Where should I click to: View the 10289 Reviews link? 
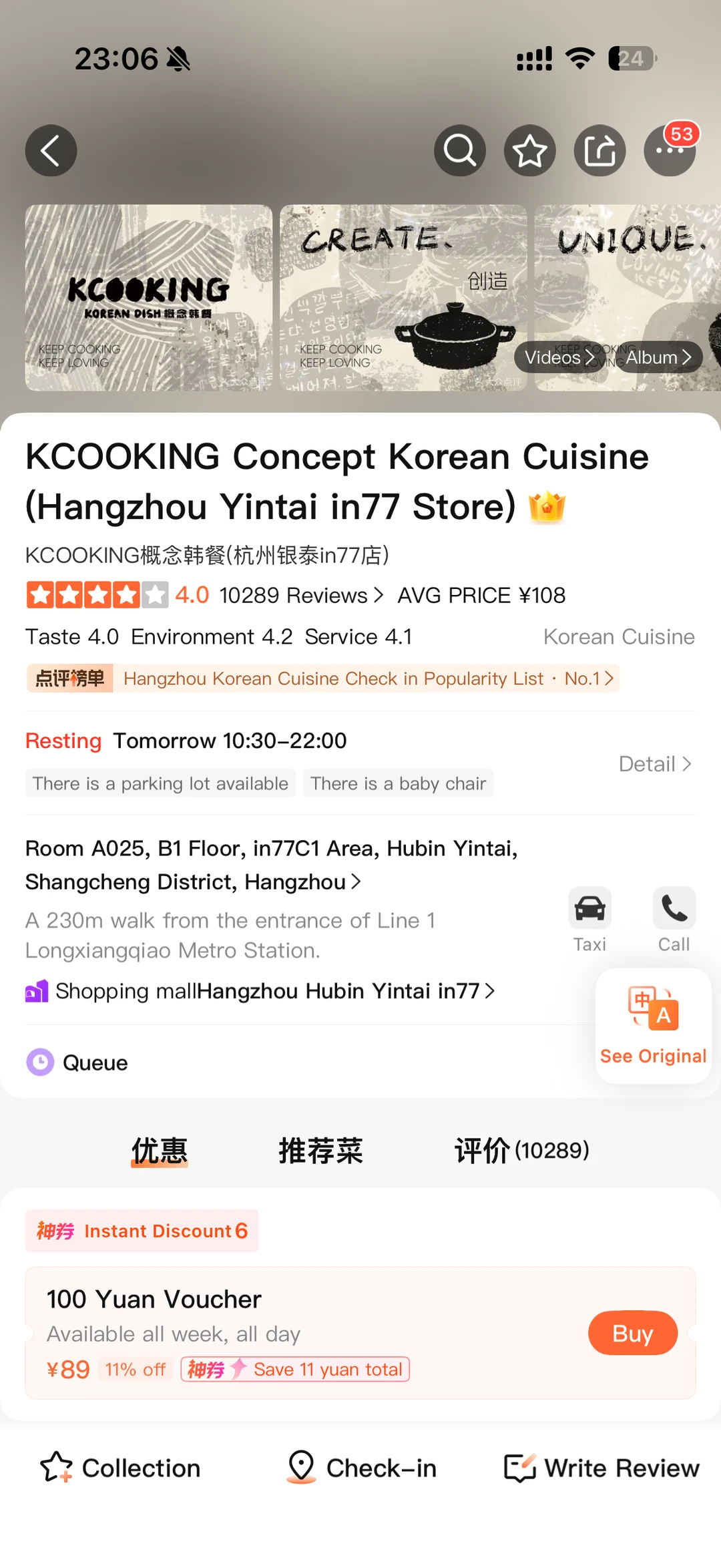click(301, 595)
